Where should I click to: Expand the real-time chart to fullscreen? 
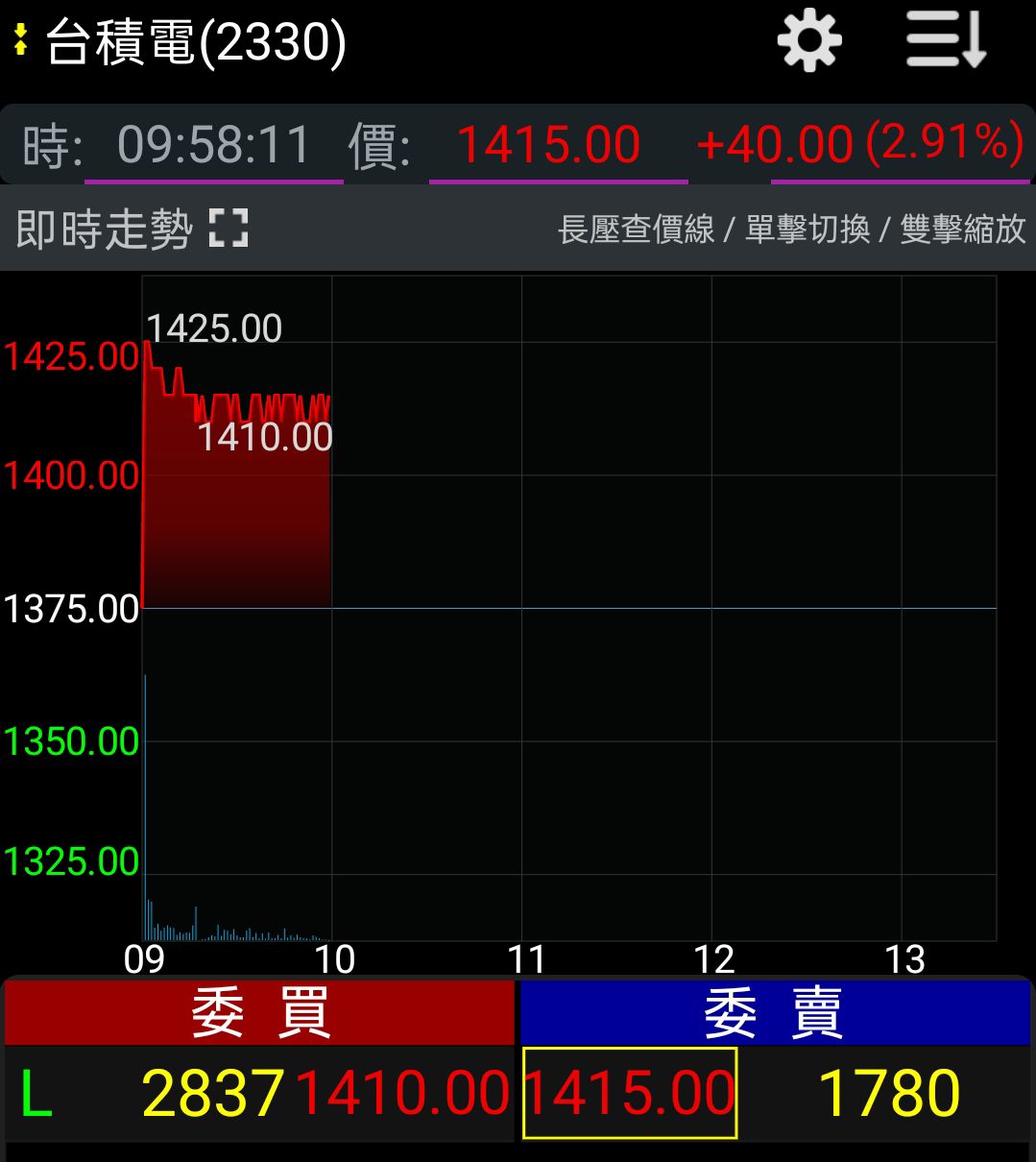coord(229,229)
